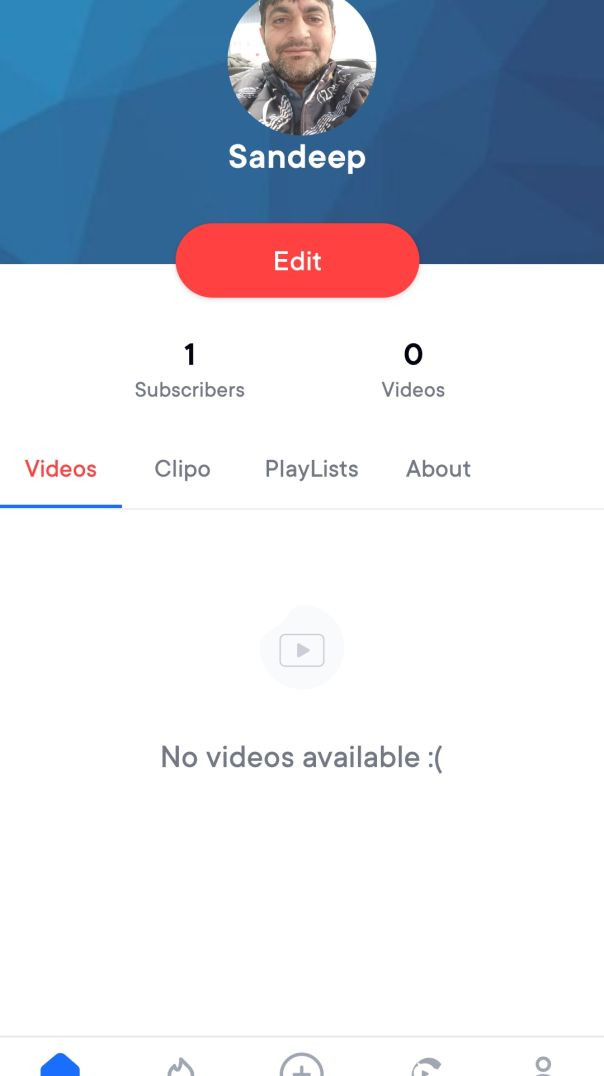View the About tab

coord(438,469)
